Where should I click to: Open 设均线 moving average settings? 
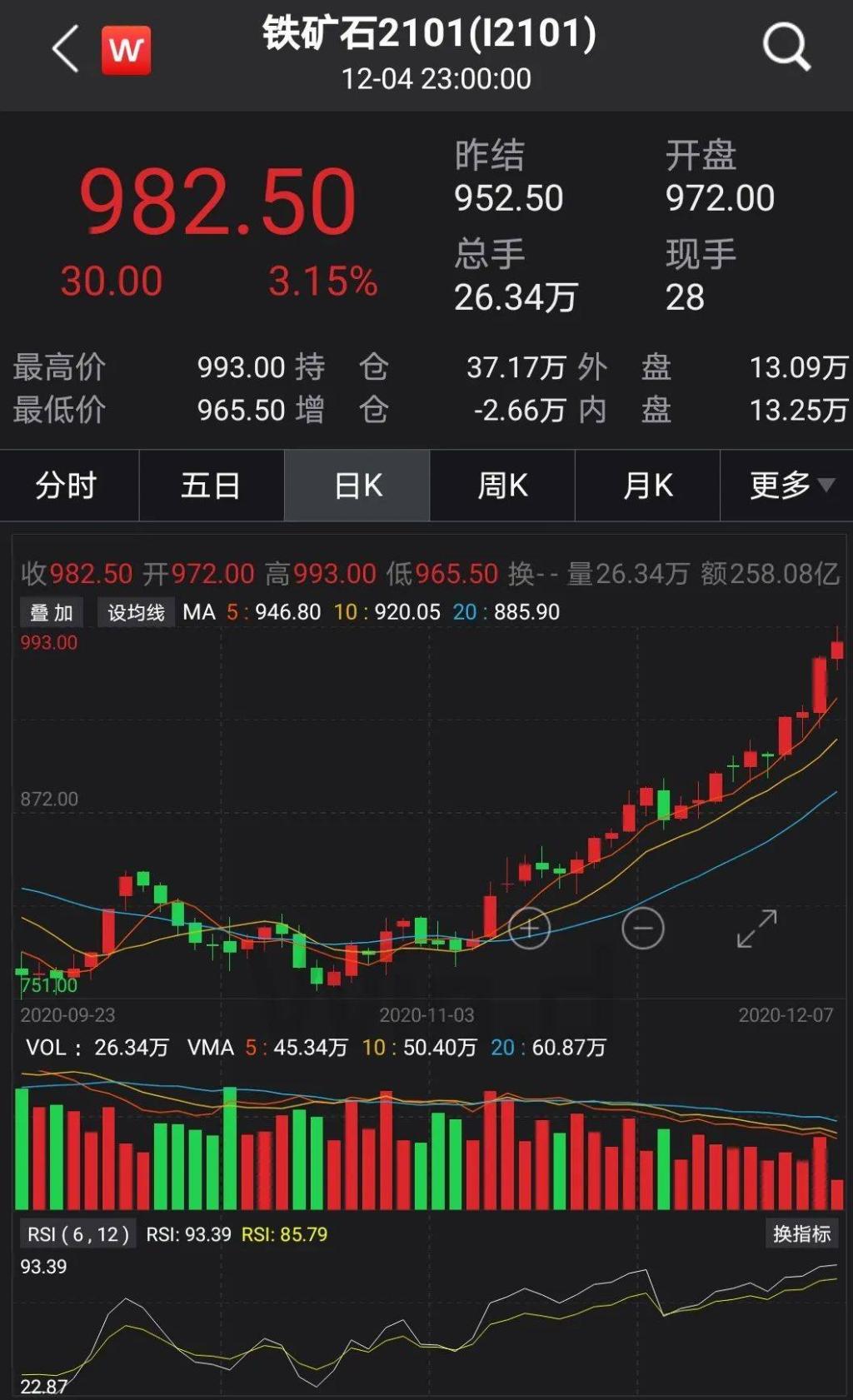pos(136,613)
